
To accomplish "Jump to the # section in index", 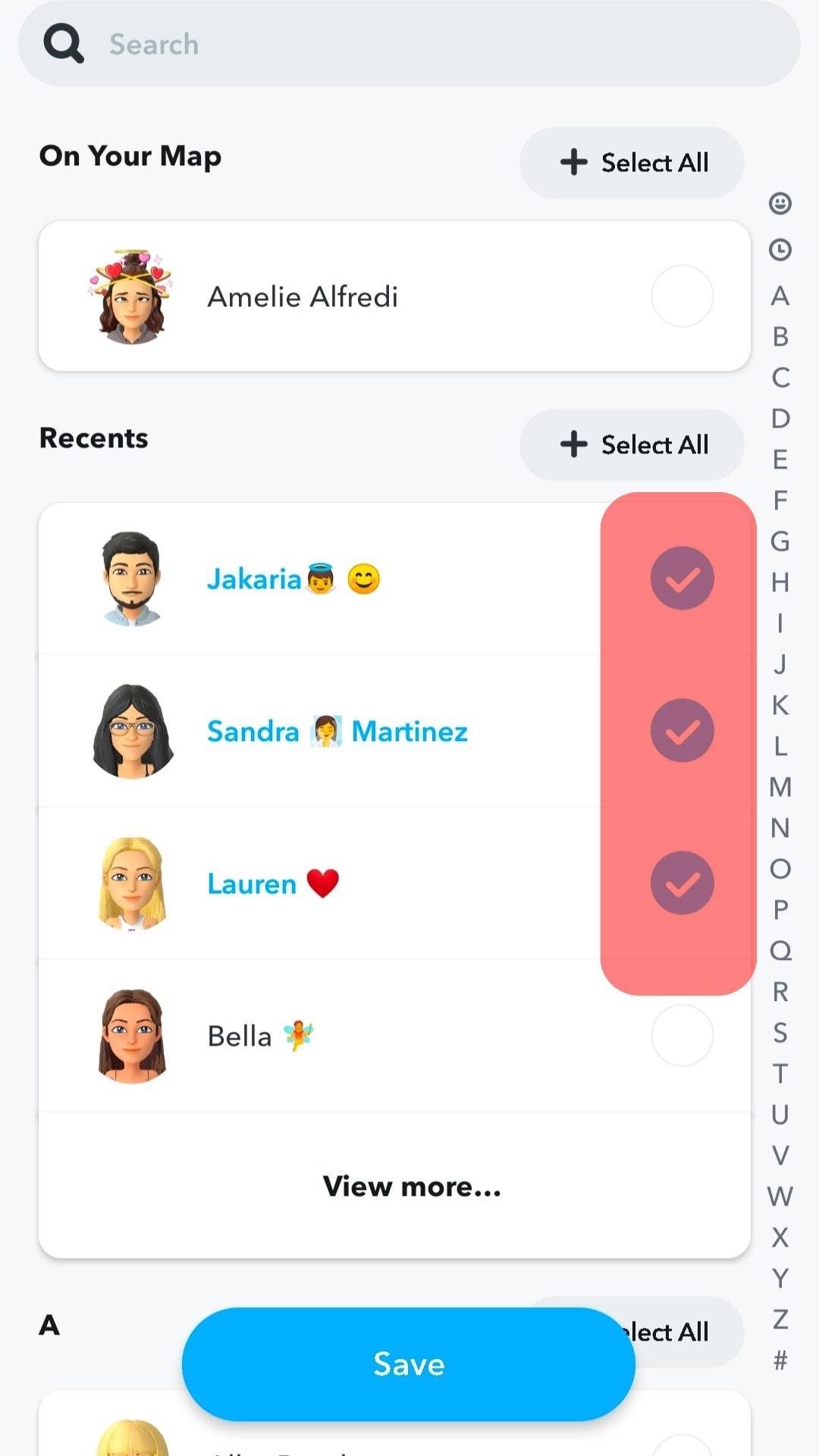I will (x=780, y=1360).
